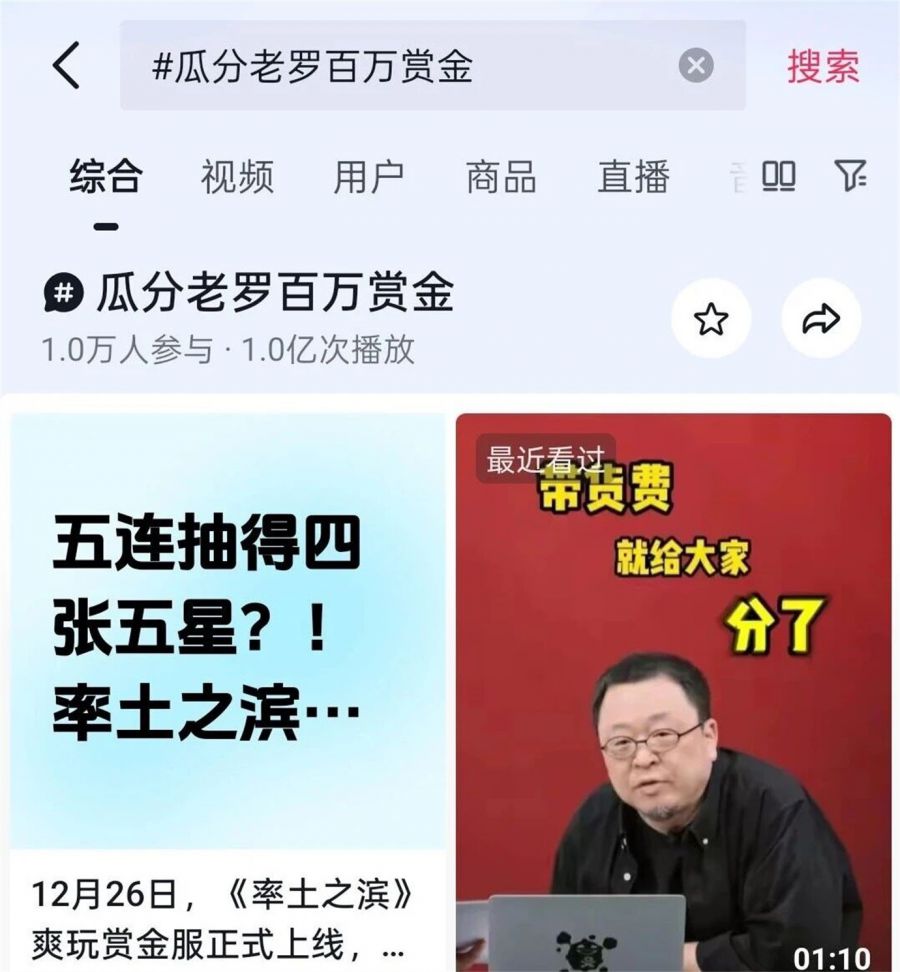Switch to the 视频 tab

point(240,177)
